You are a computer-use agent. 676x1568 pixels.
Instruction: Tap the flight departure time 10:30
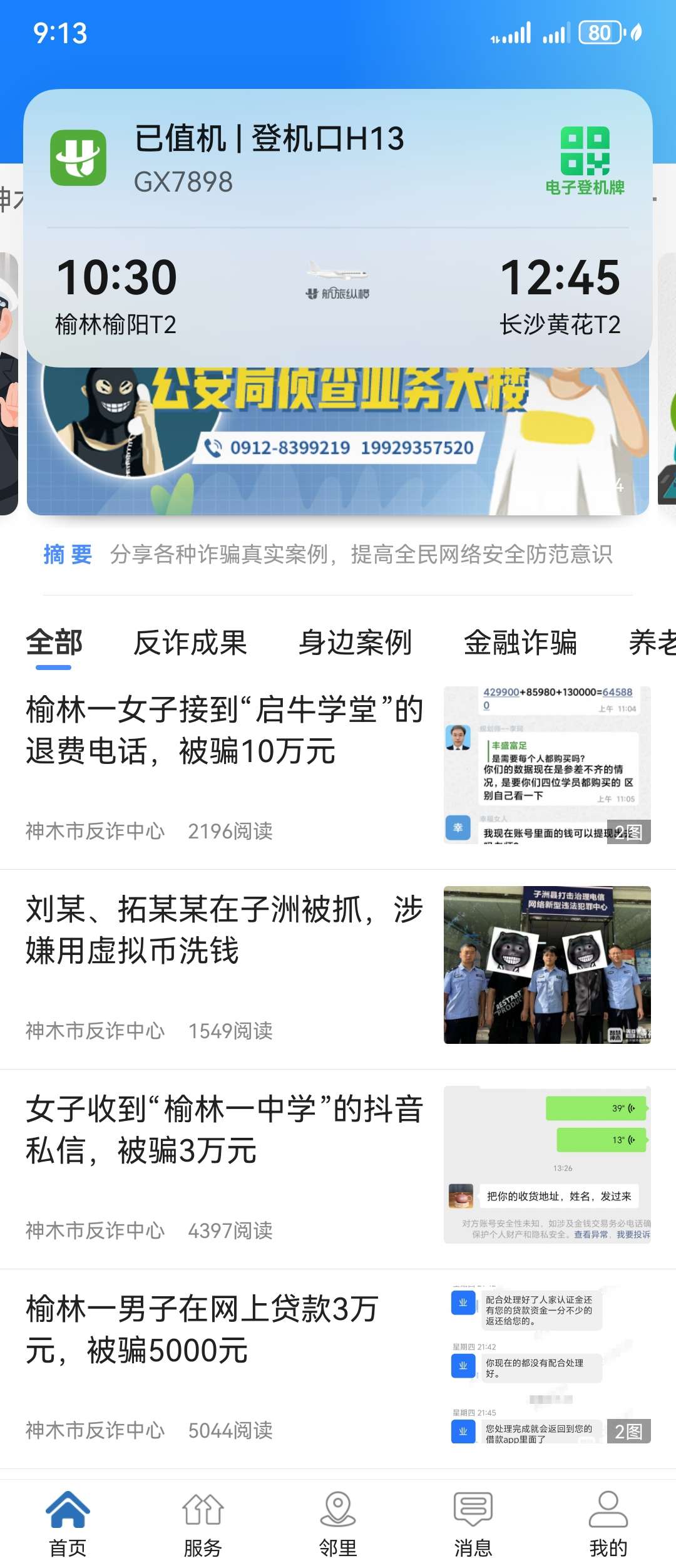click(117, 277)
